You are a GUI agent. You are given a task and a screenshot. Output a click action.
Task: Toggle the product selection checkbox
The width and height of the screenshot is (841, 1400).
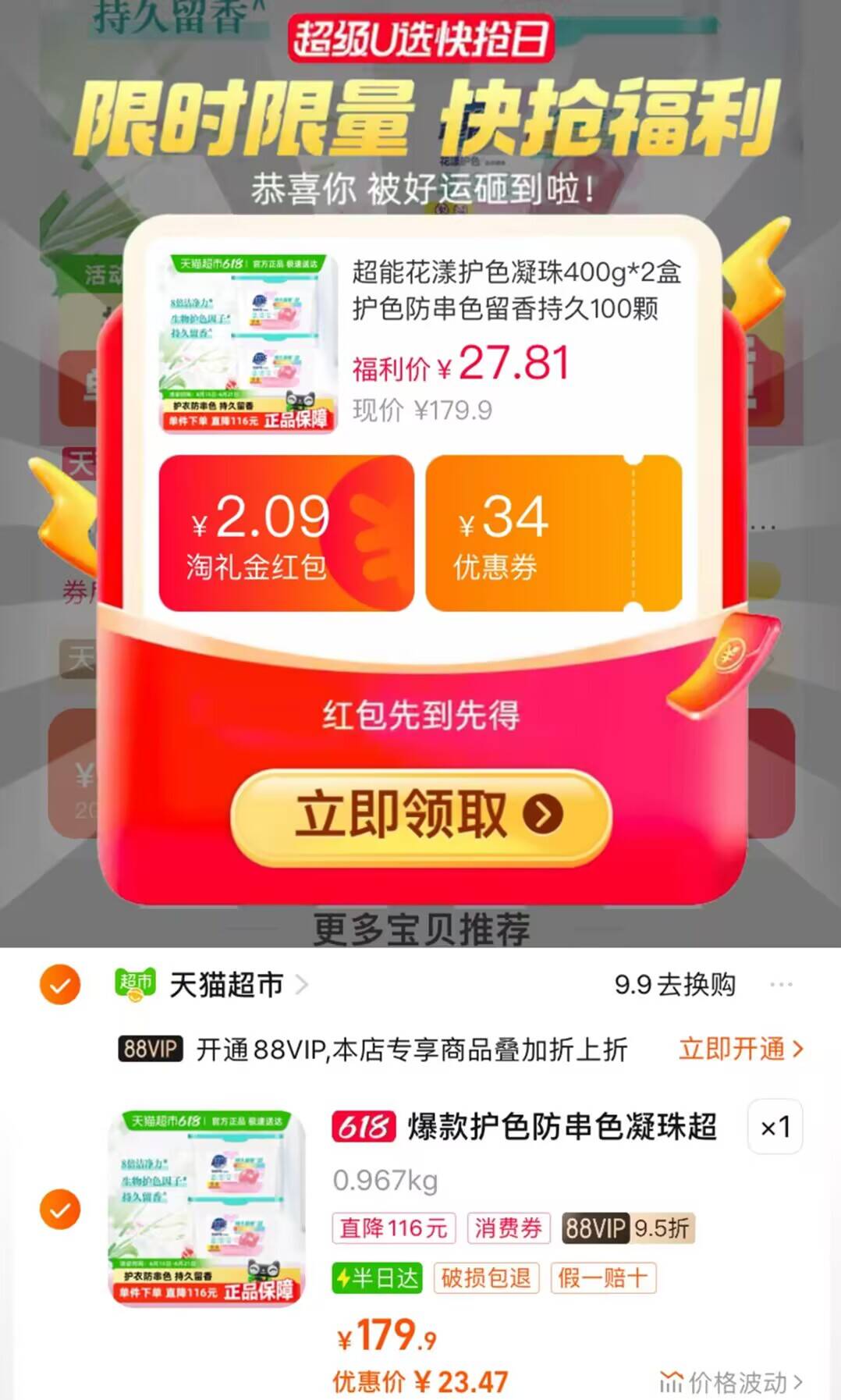(59, 1210)
